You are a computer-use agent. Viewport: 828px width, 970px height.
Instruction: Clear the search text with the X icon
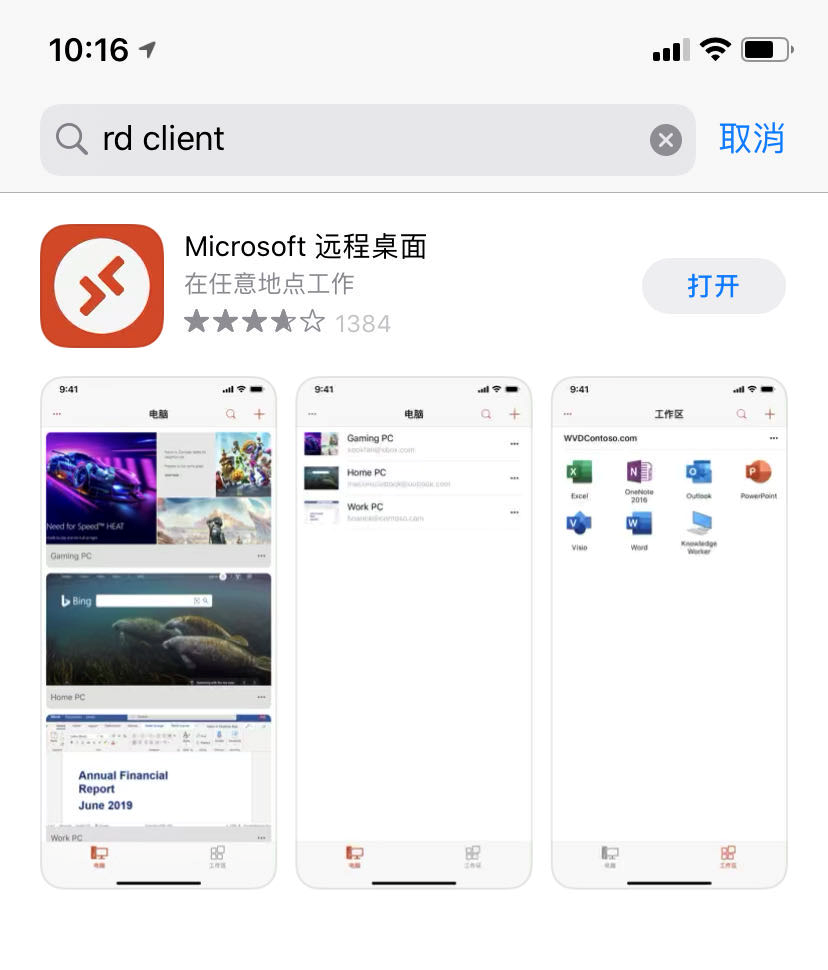tap(665, 140)
